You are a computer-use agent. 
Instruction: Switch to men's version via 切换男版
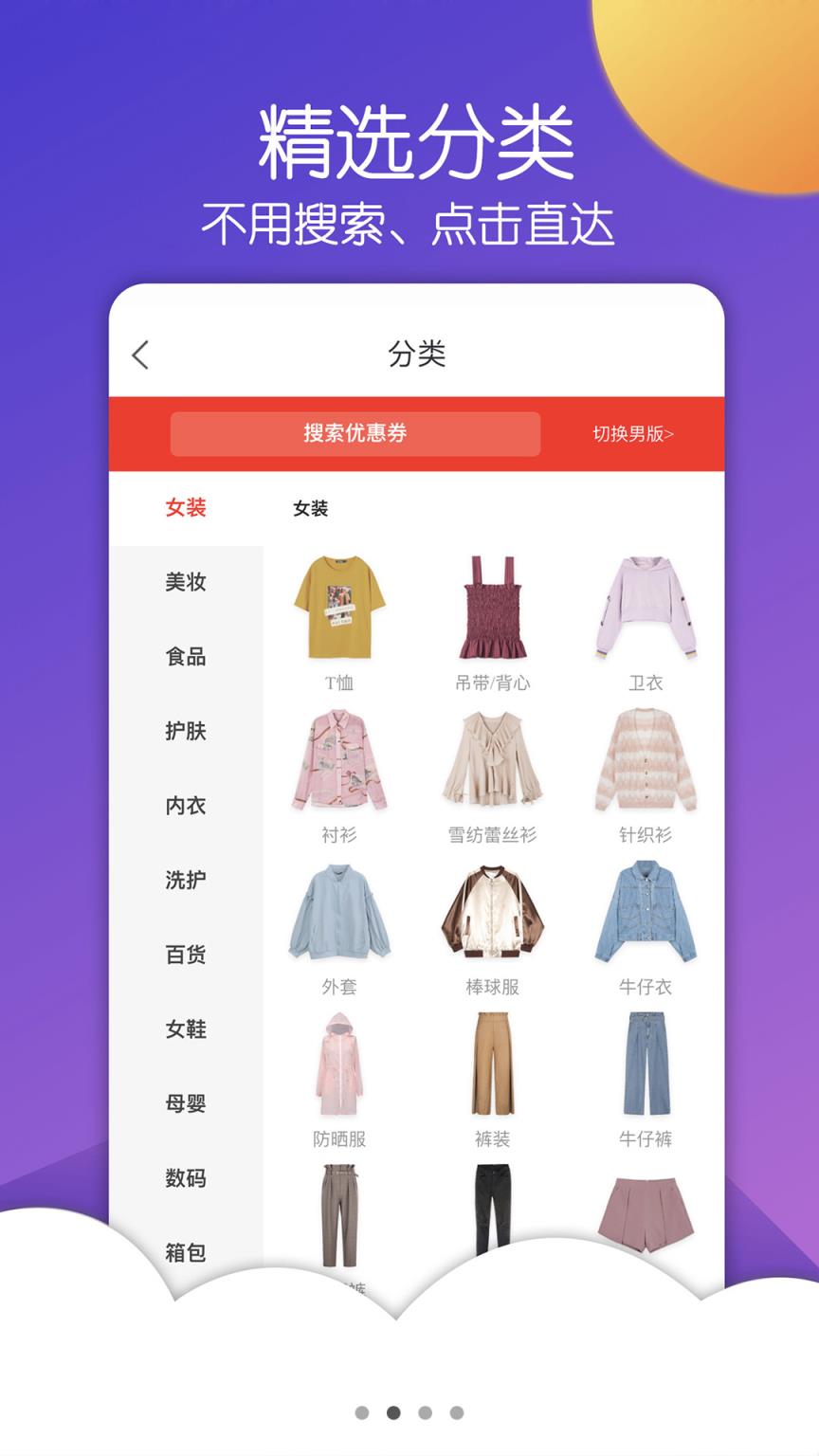point(631,434)
